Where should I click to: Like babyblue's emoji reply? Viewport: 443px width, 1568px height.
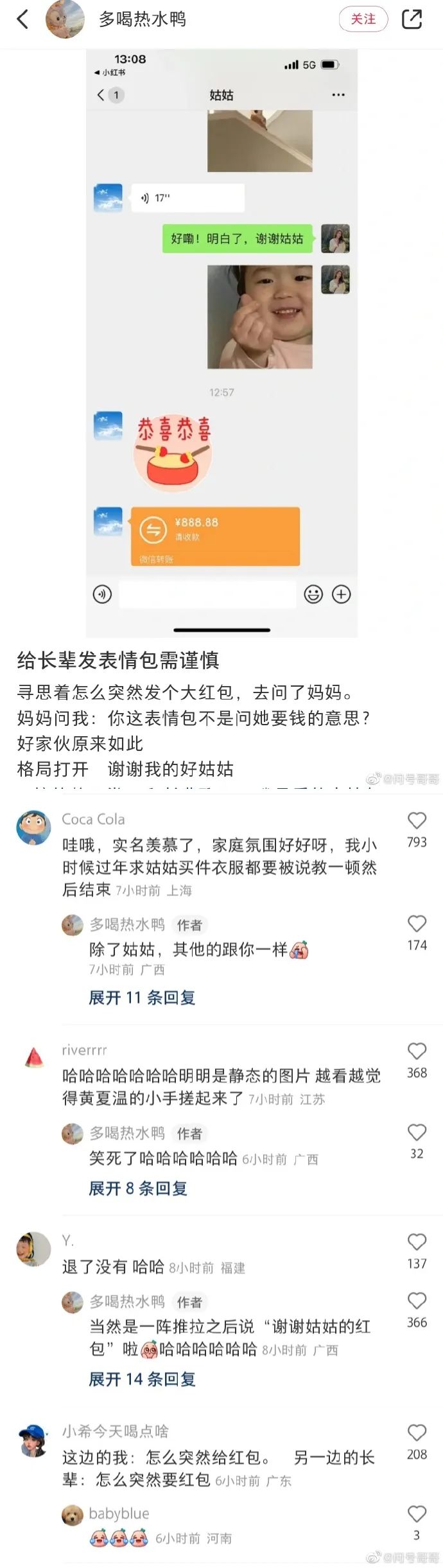point(417,1514)
